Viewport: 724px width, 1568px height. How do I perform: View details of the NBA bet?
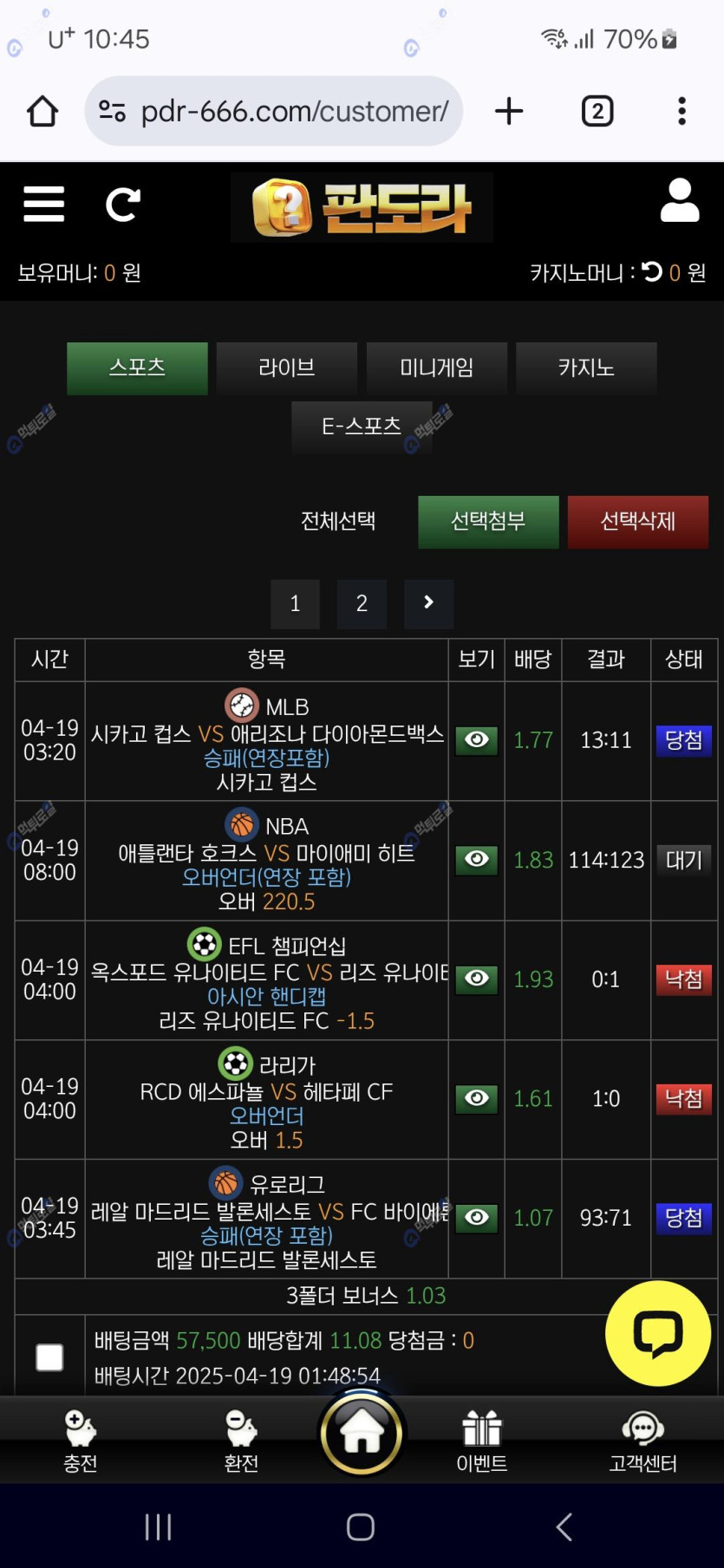pyautogui.click(x=476, y=859)
